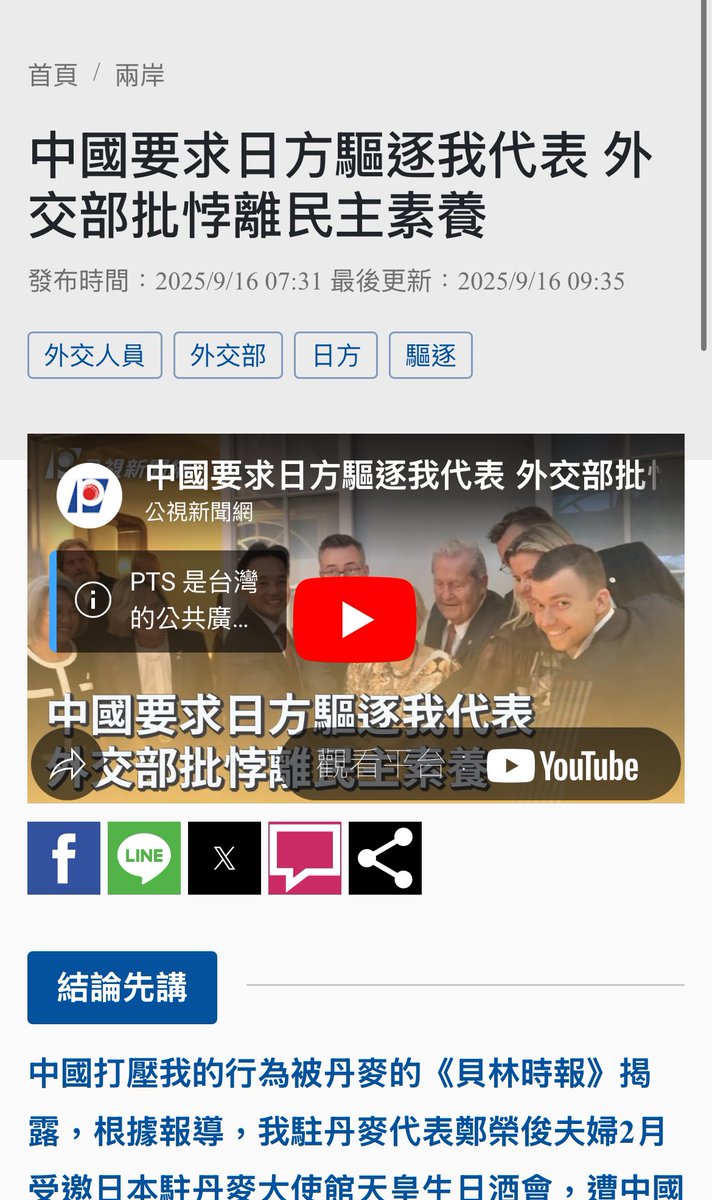View articles tagged 驅逐

[x=431, y=355]
